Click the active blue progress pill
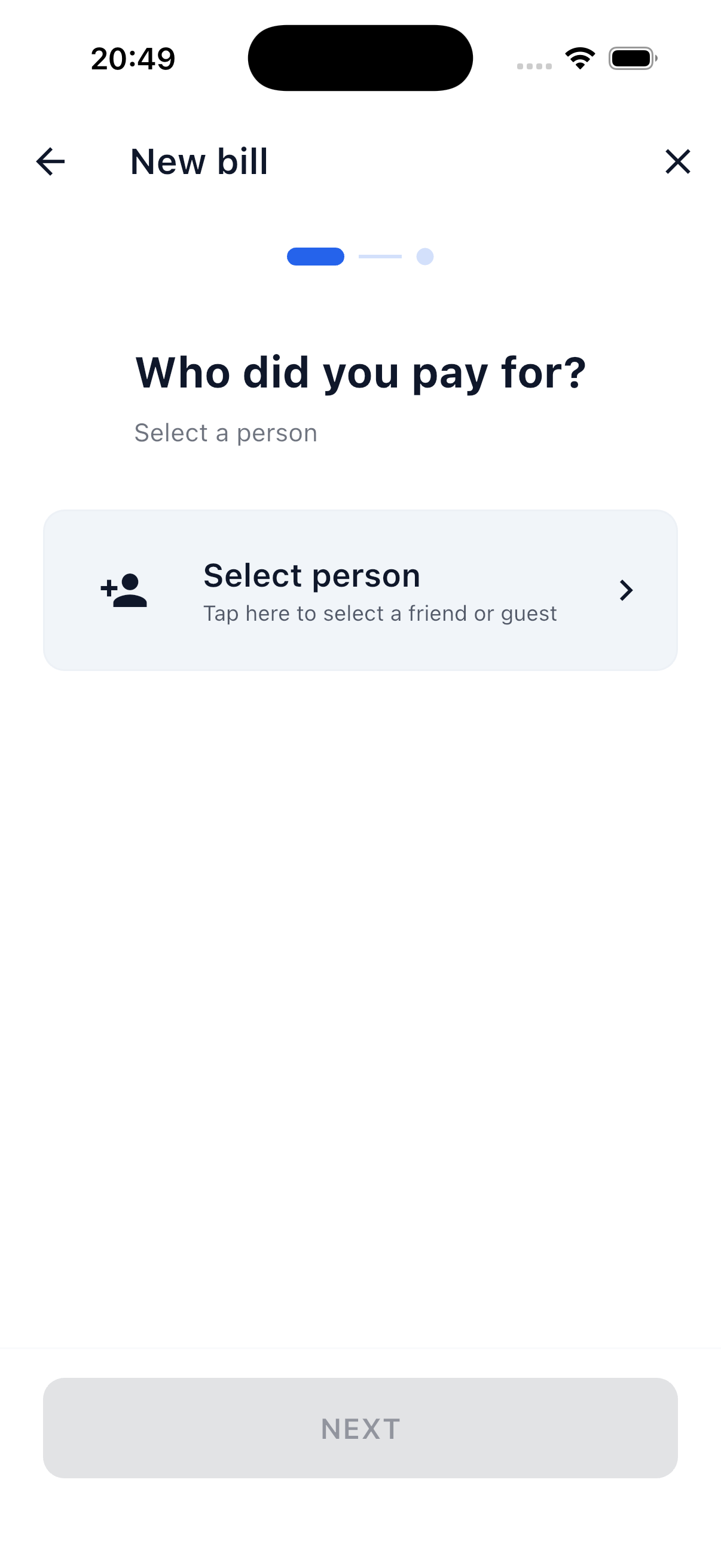The height and width of the screenshot is (1568, 721). pos(316,257)
